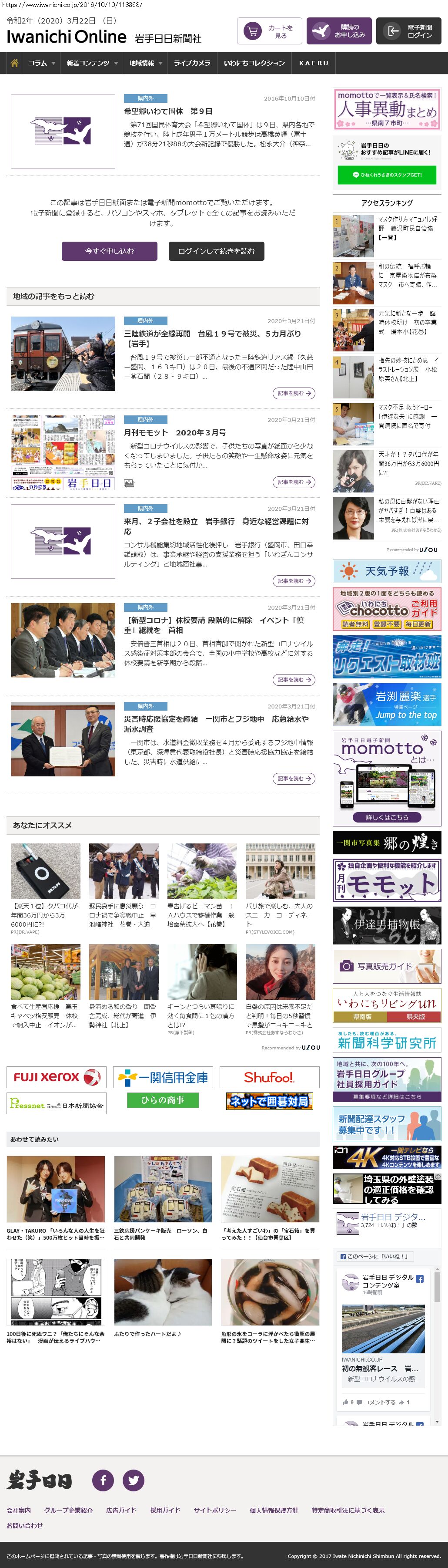Open the home icon in navigation bar

point(15,63)
